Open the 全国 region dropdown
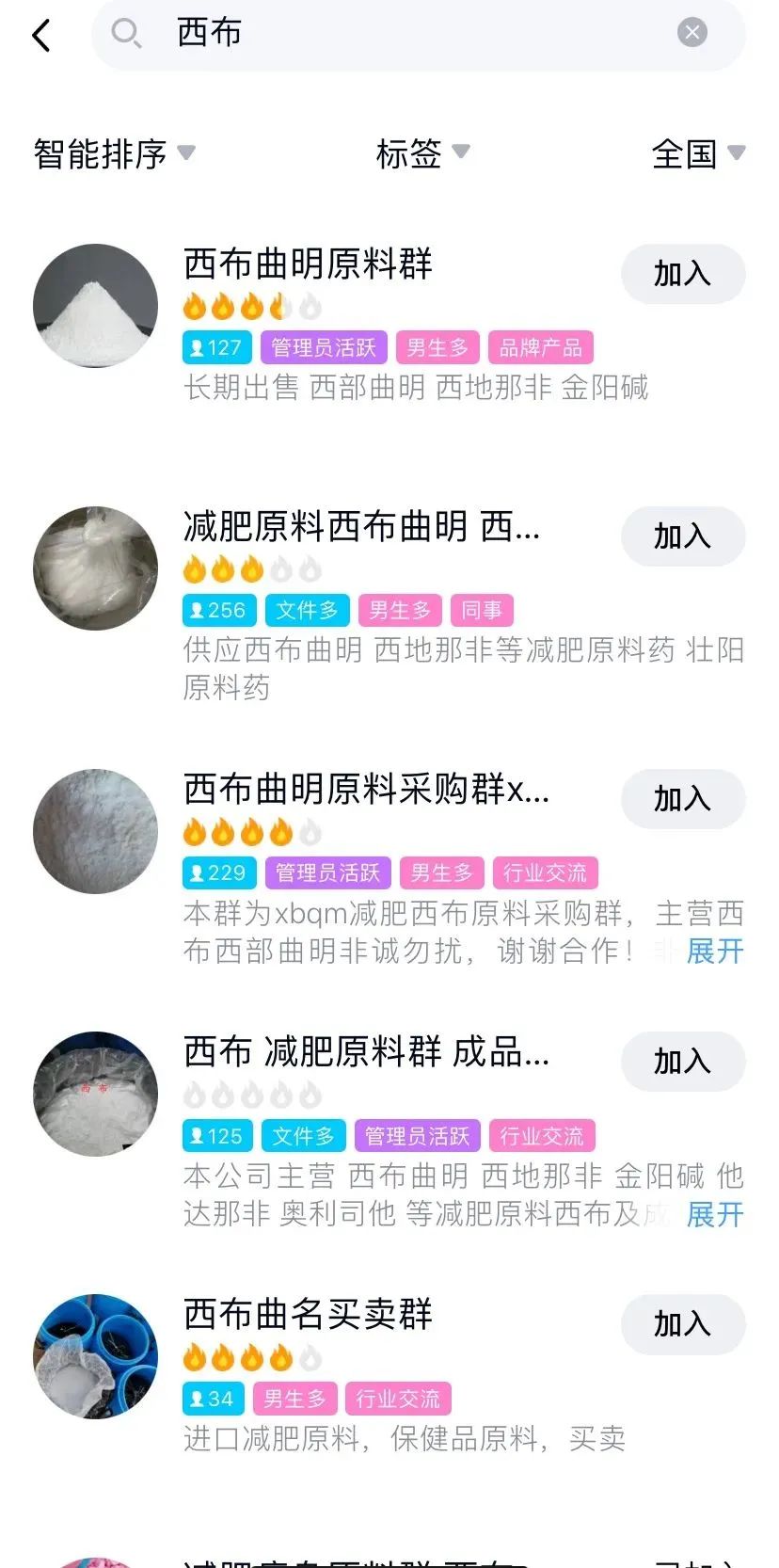Screen dimensions: 779x1568 [x=698, y=153]
